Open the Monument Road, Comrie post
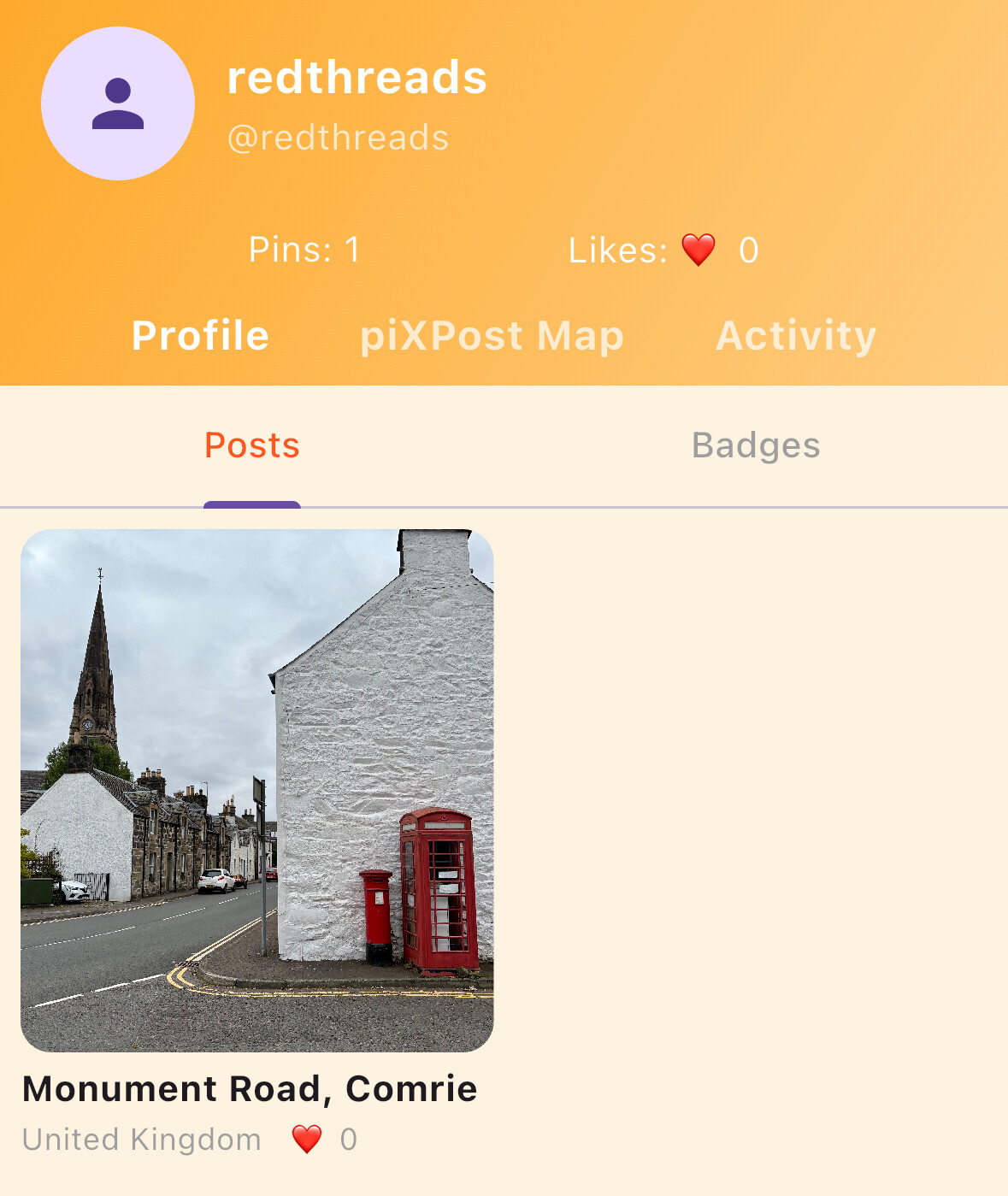Image resolution: width=1008 pixels, height=1196 pixels. [x=256, y=791]
